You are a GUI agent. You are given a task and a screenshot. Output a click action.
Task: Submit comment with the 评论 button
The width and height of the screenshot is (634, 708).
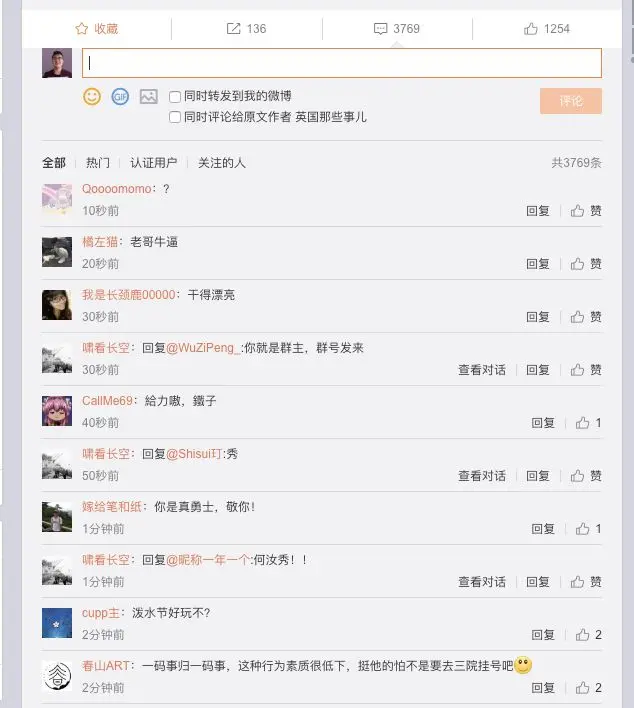570,101
